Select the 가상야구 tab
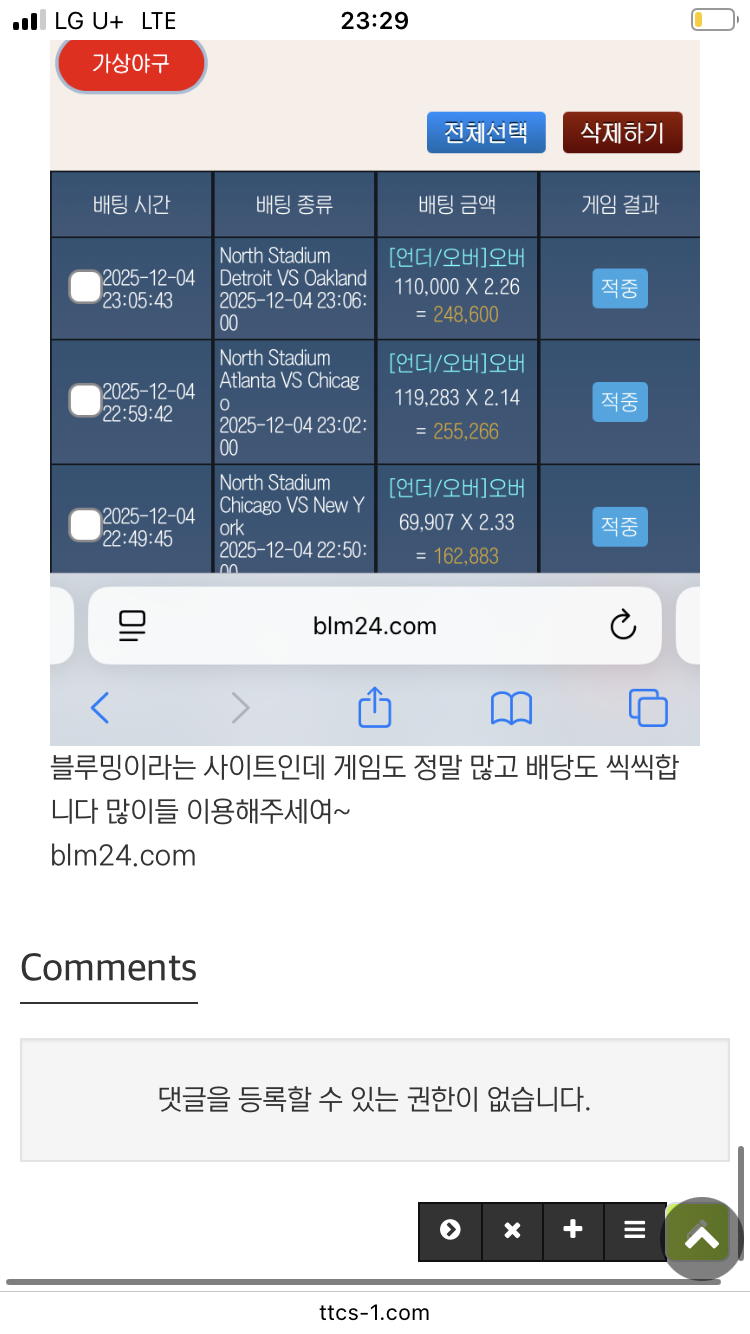Screen dimensions: 750x1334 pyautogui.click(x=131, y=62)
